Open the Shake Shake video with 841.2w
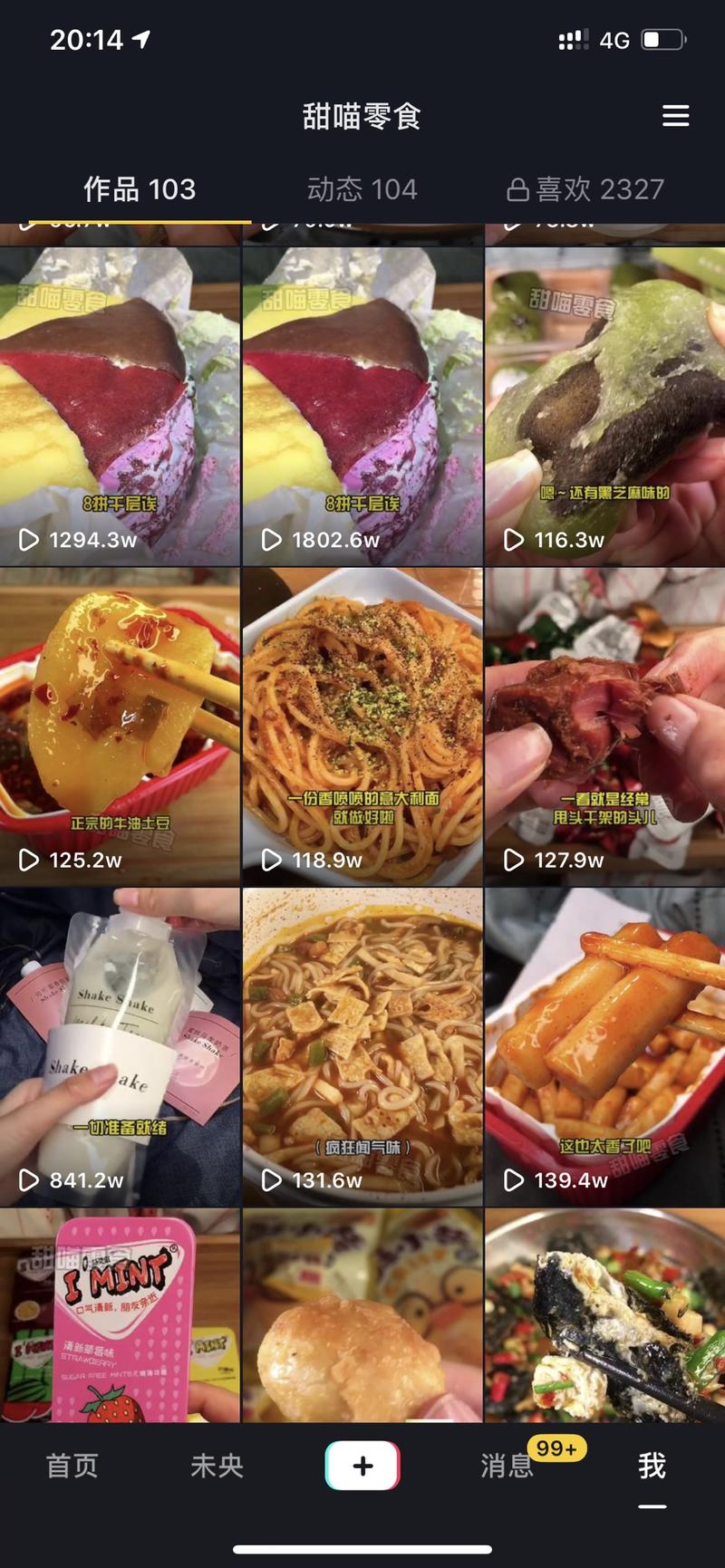The image size is (725, 1568). pos(120,1047)
